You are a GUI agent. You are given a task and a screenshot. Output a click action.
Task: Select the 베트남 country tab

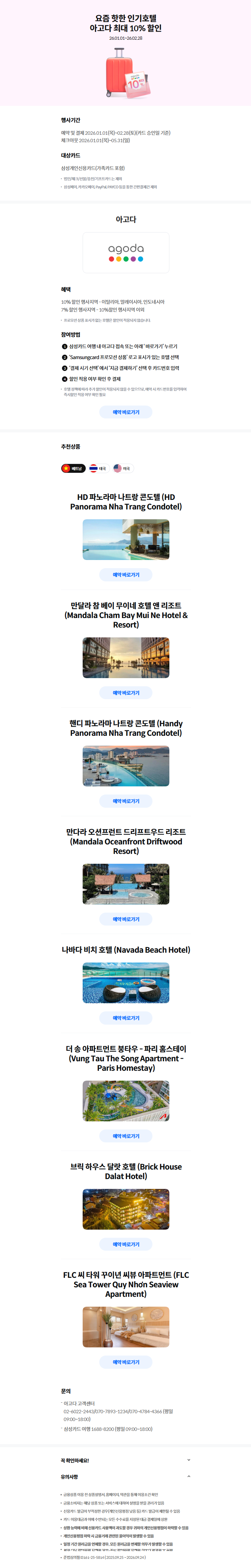pyautogui.click(x=73, y=468)
